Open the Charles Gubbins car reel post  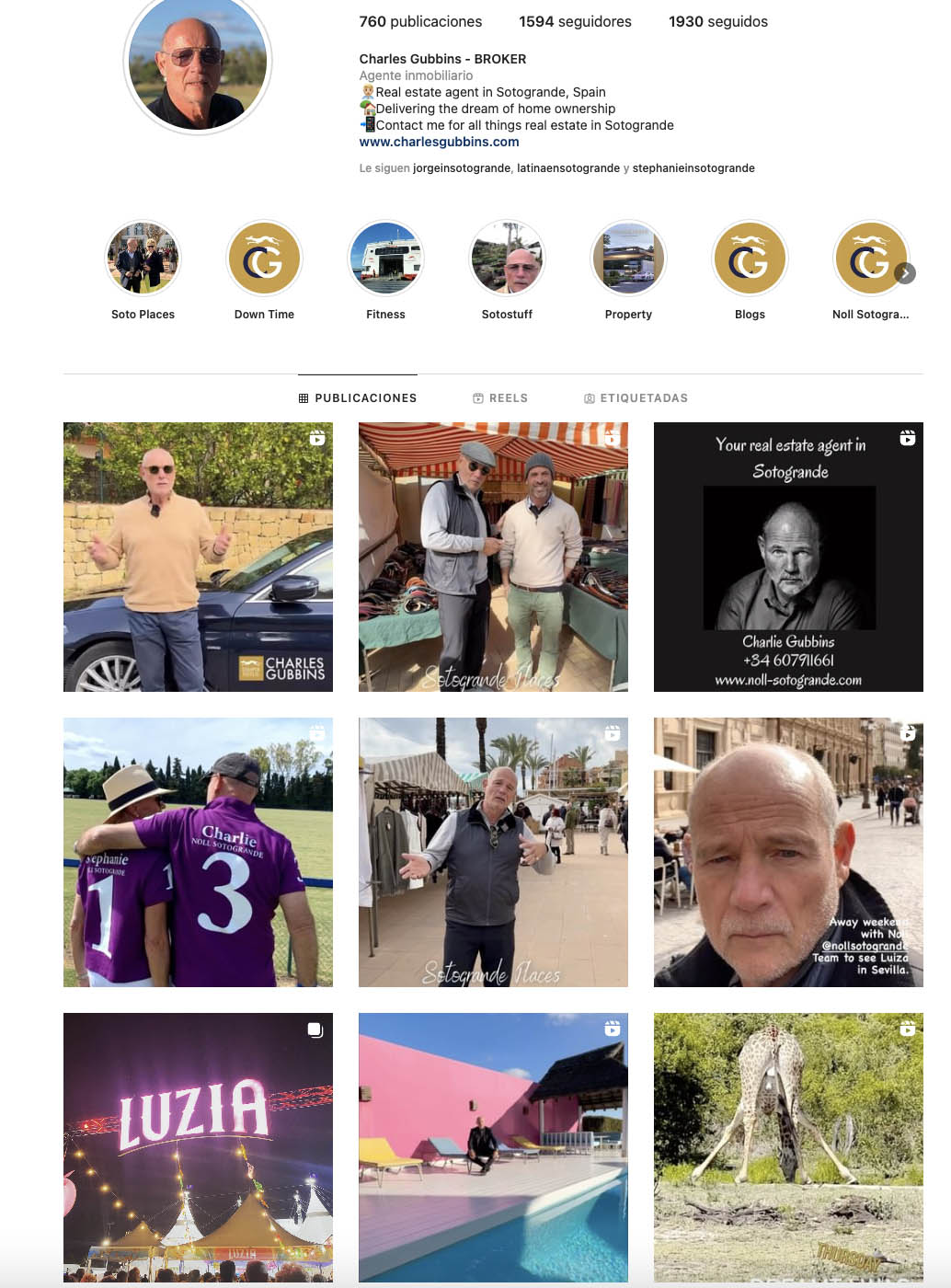click(198, 557)
